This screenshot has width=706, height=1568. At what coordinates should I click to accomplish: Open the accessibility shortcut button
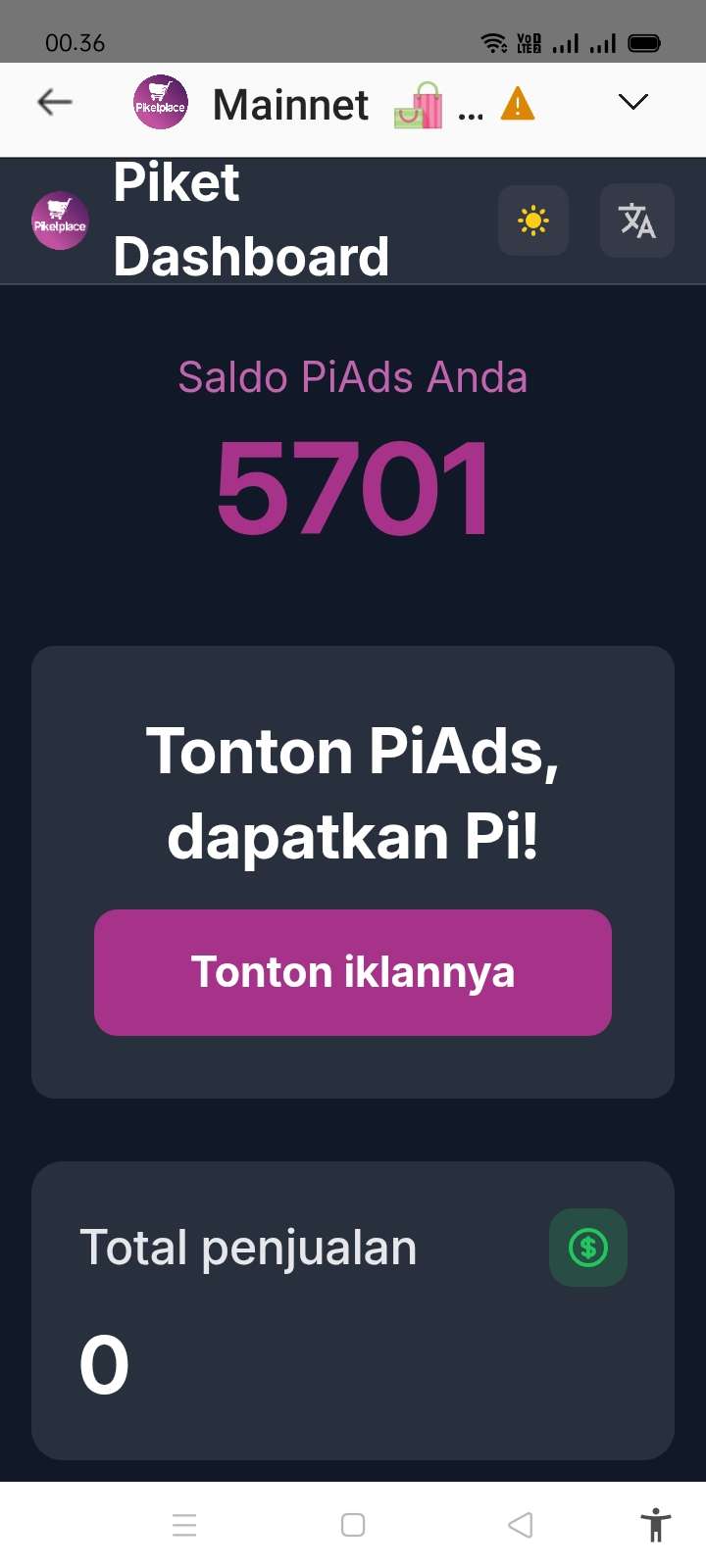point(655,1525)
